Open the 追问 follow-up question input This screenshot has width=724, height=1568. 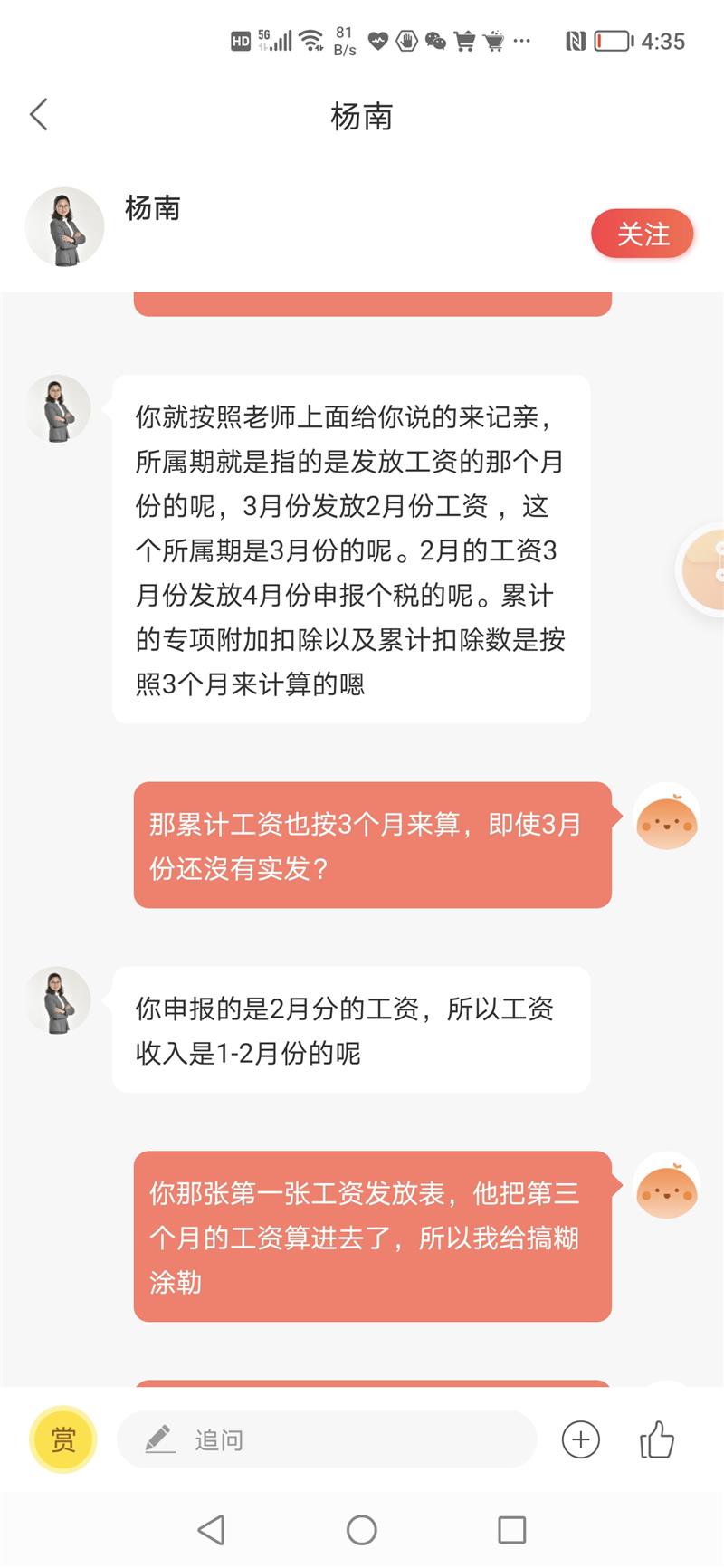click(326, 1439)
